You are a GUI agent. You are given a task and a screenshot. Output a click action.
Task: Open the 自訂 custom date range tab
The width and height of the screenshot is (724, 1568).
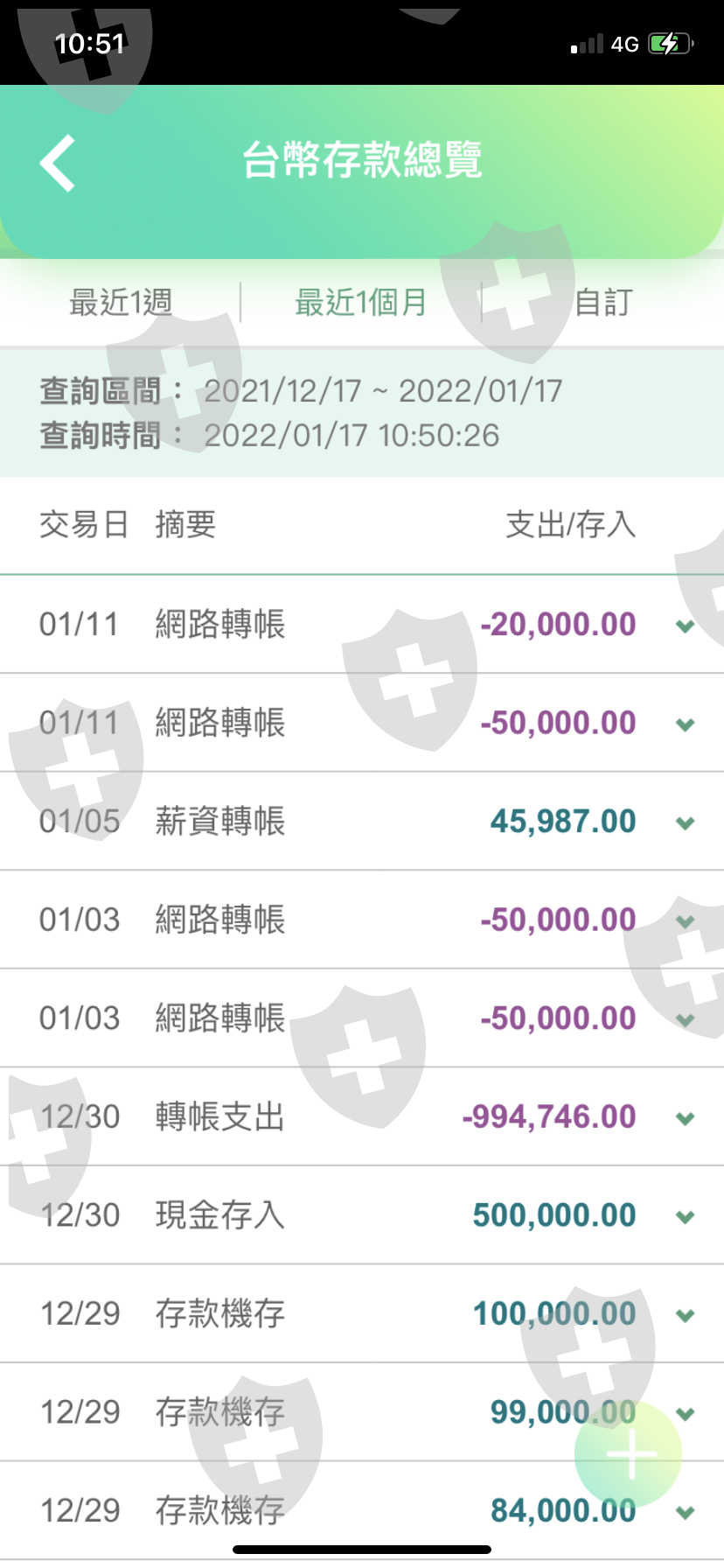coord(602,303)
